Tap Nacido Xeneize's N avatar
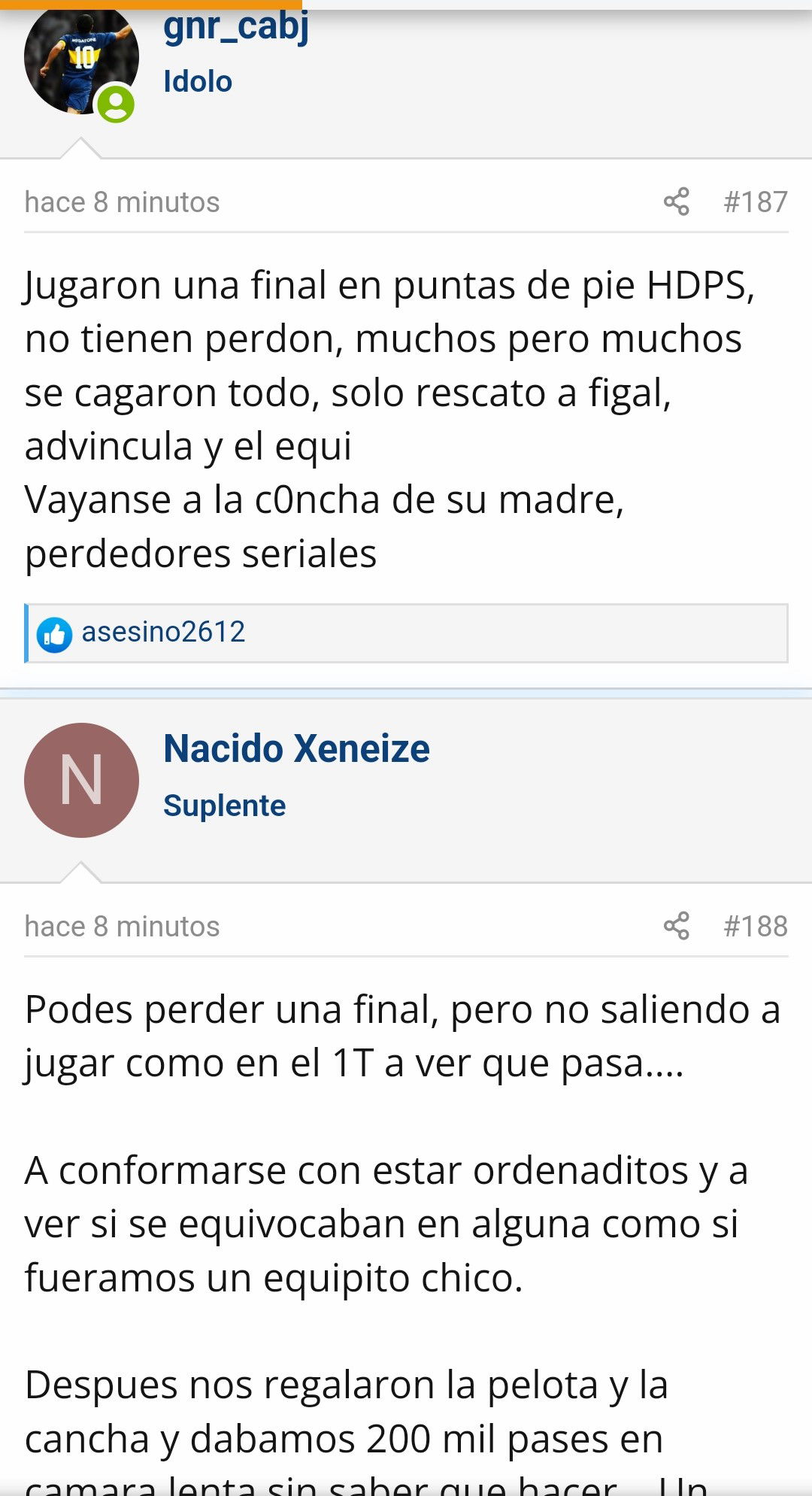 (81, 780)
